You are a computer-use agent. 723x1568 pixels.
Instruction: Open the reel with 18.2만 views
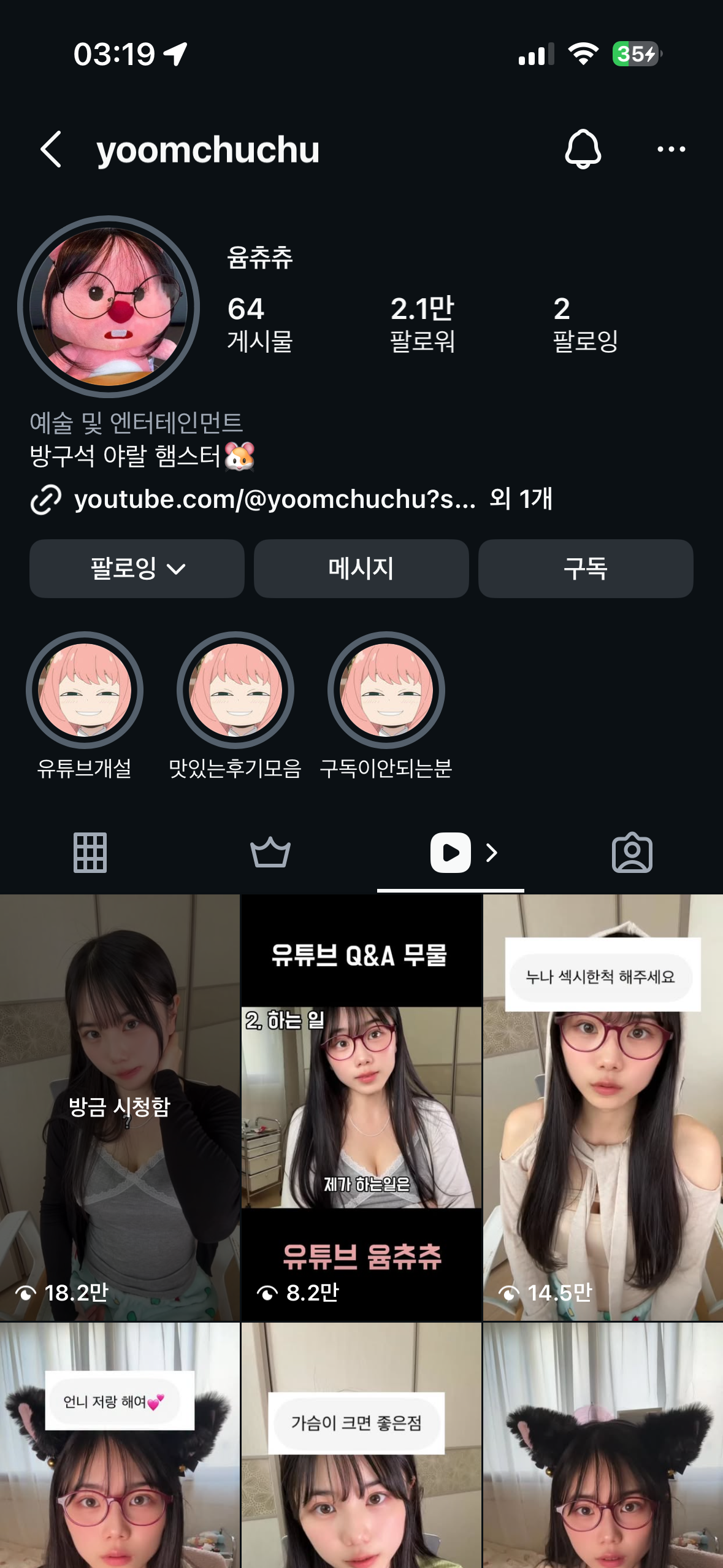(x=120, y=1107)
